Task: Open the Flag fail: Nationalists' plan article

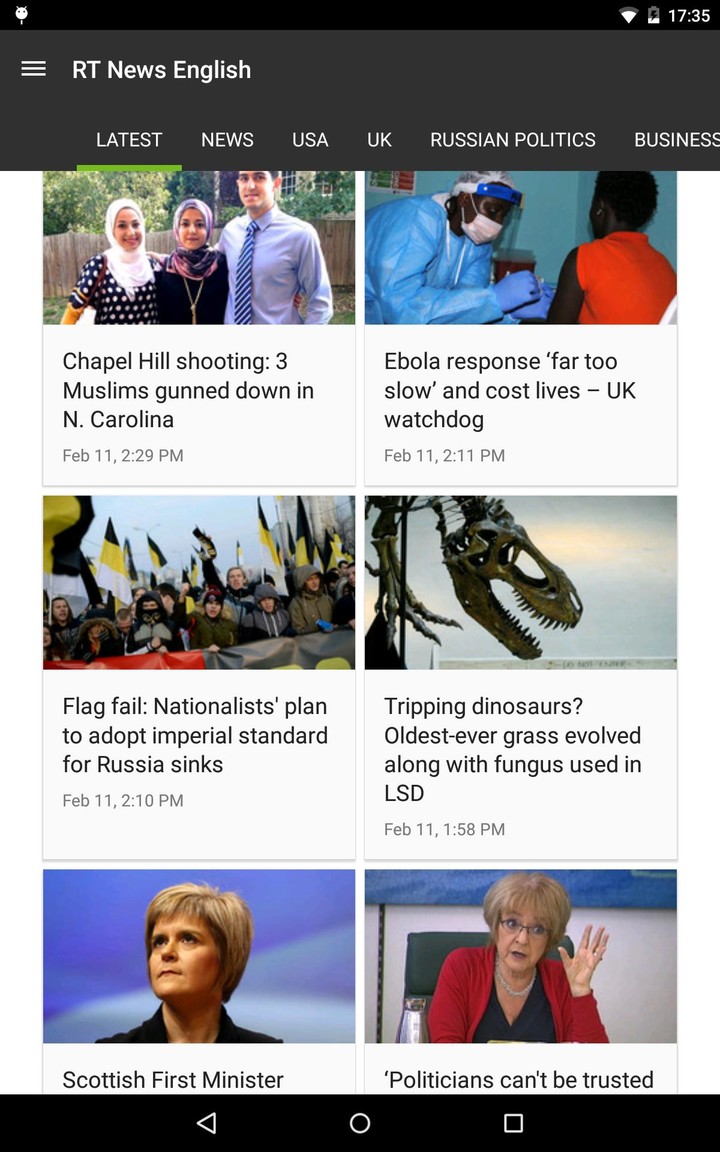Action: pyautogui.click(x=199, y=735)
